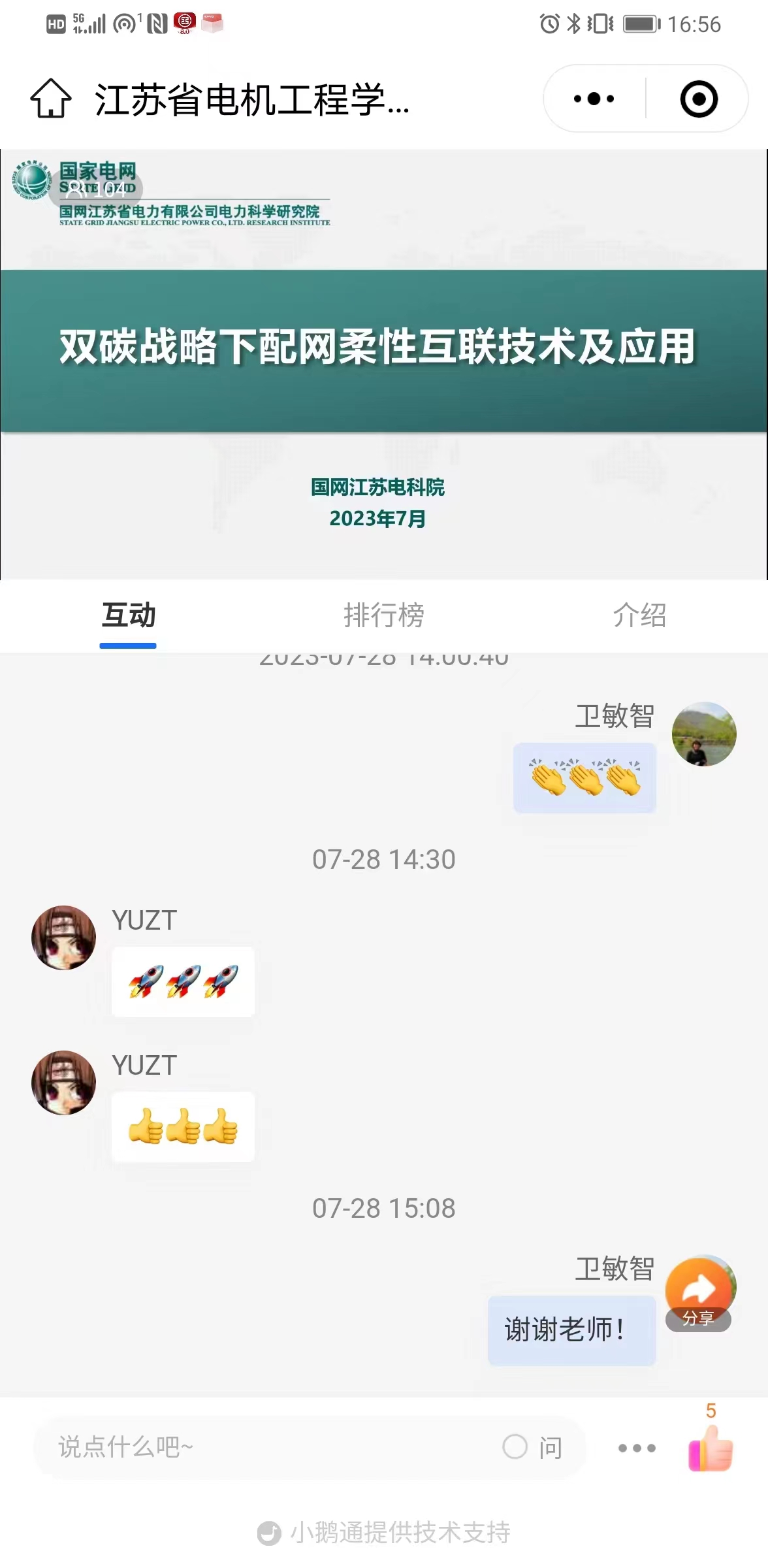This screenshot has width=768, height=1568.
Task: Open the livestream presentation video
Action: [384, 365]
